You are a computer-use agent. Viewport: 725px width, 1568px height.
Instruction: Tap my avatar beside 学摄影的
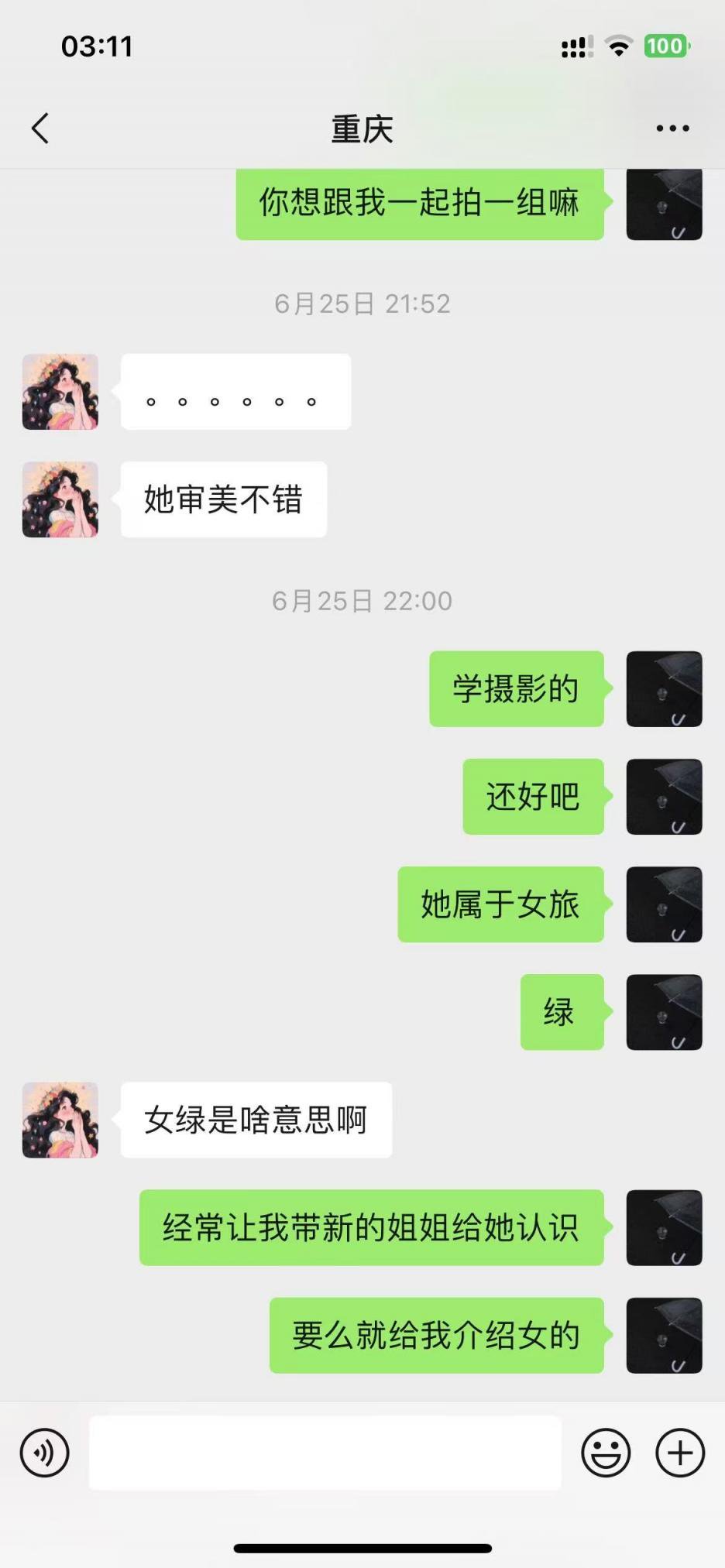pyautogui.click(x=664, y=689)
